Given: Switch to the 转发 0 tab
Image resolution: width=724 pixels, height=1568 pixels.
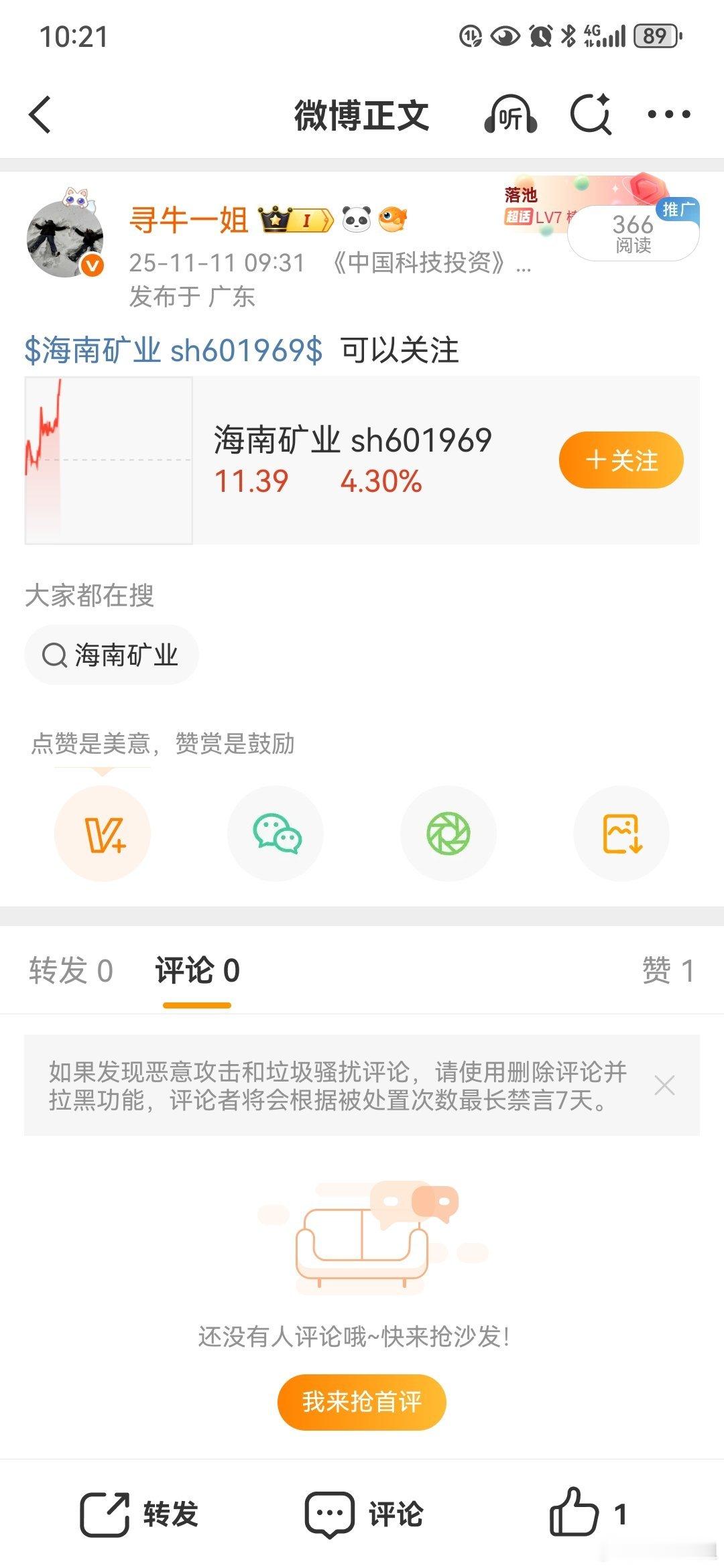Looking at the screenshot, I should [71, 970].
